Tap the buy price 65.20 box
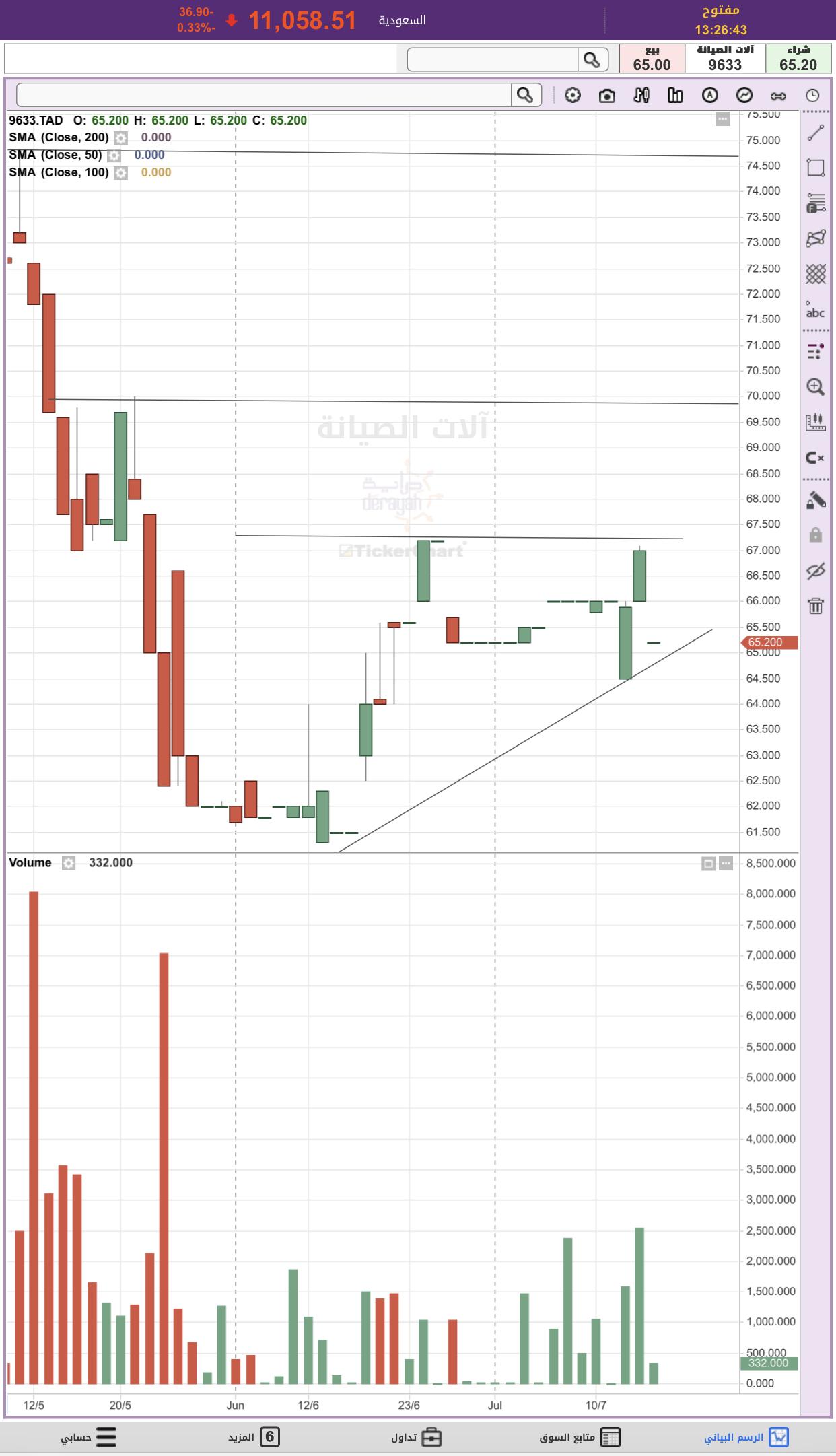Viewport: 836px width, 1456px height. 798,59
